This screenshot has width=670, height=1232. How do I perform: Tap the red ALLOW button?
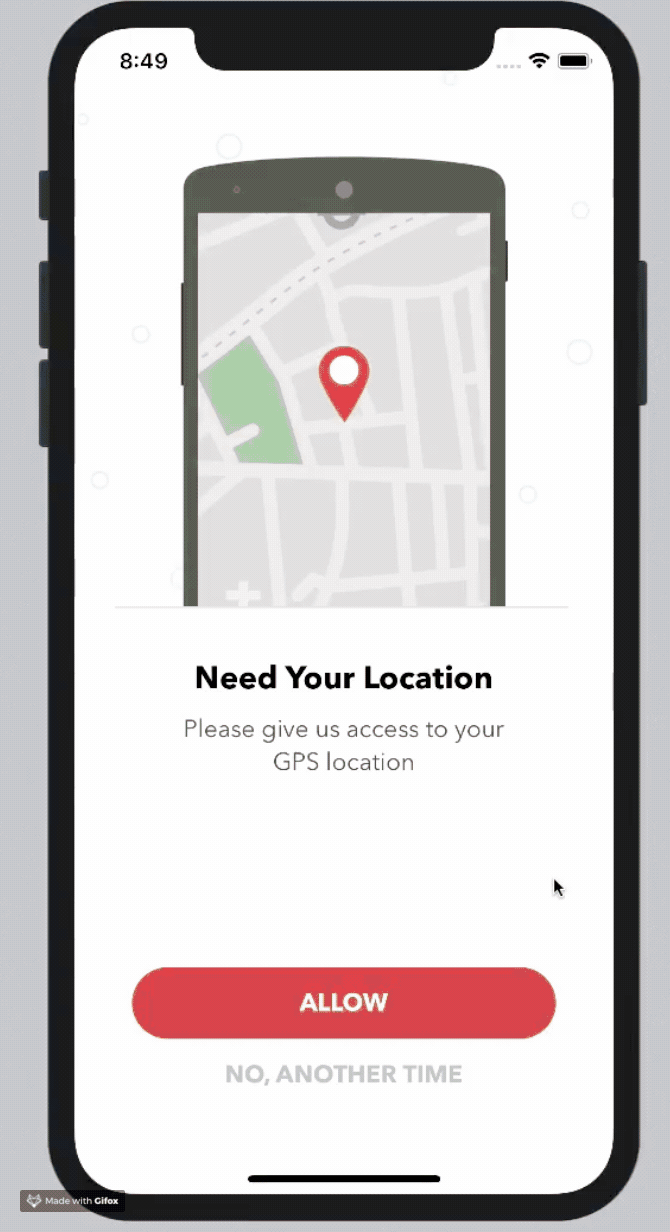343,1002
